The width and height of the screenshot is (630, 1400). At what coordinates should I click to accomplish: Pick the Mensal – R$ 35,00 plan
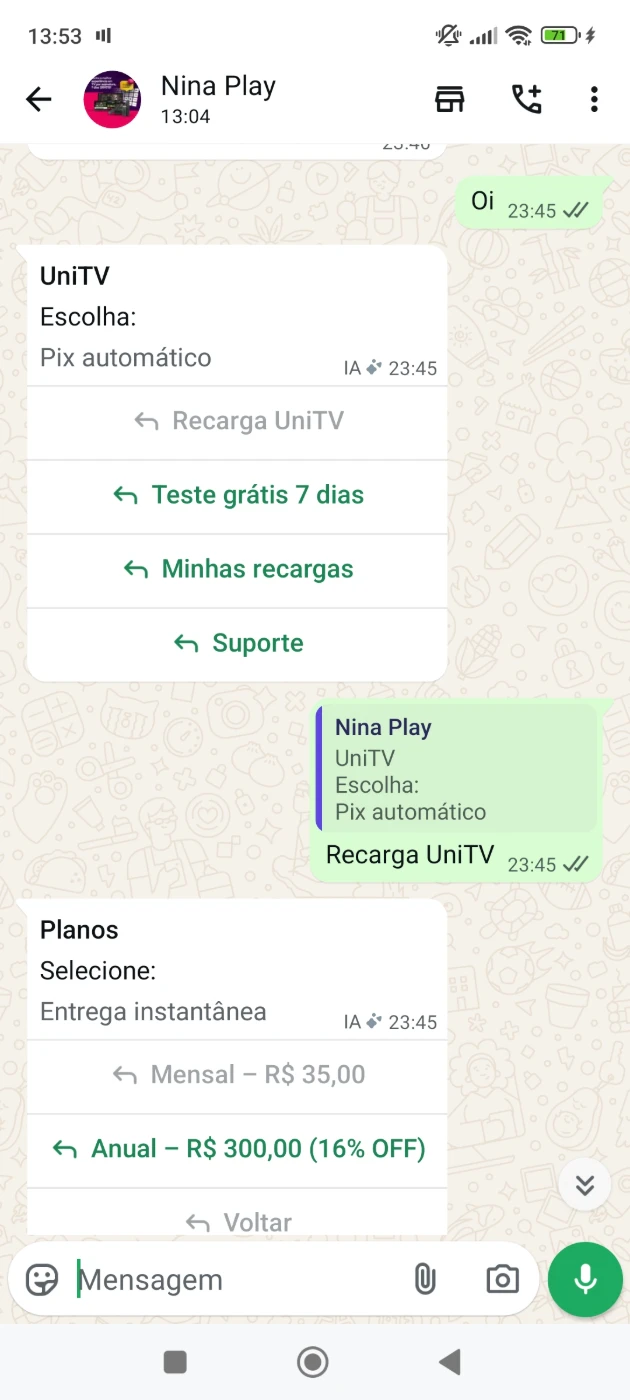click(238, 1075)
